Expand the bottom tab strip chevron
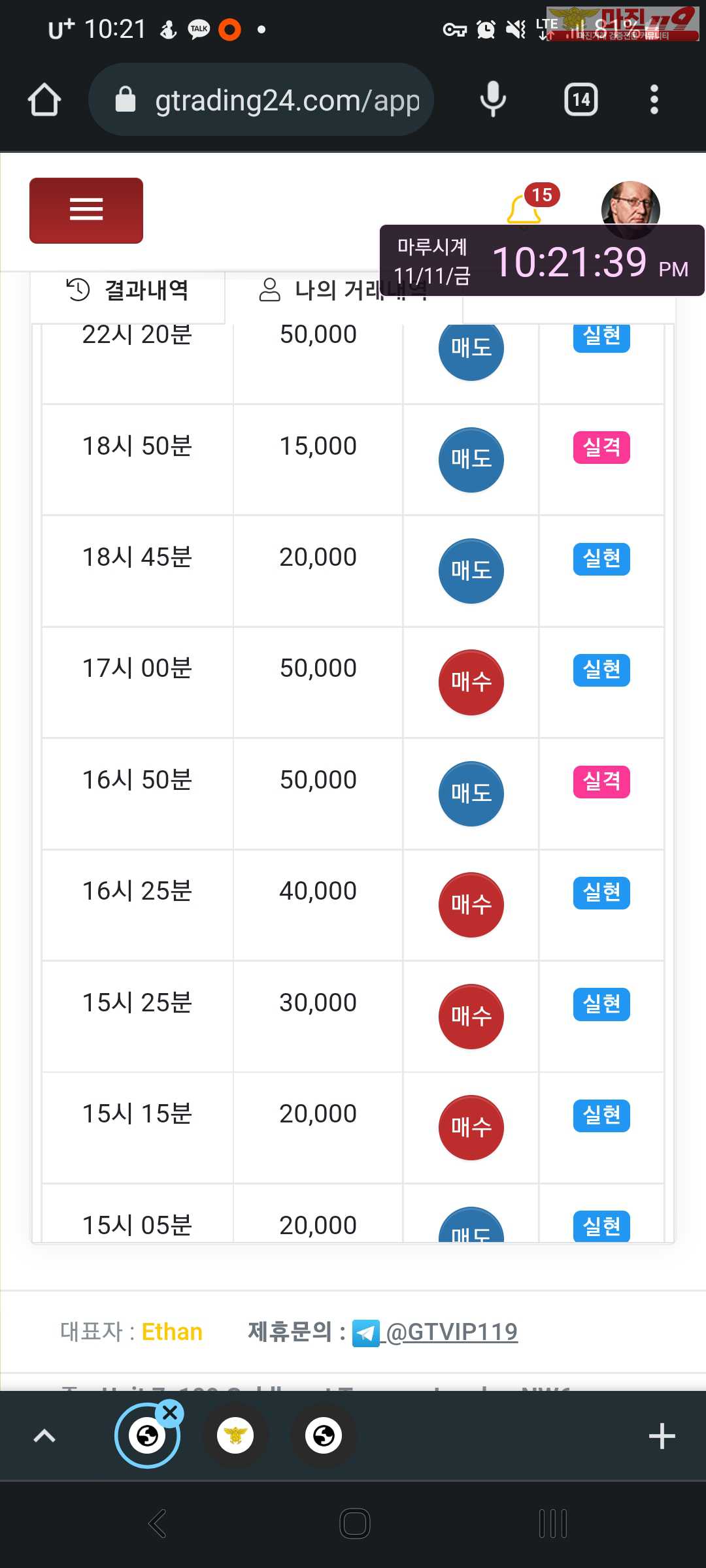 [44, 1436]
